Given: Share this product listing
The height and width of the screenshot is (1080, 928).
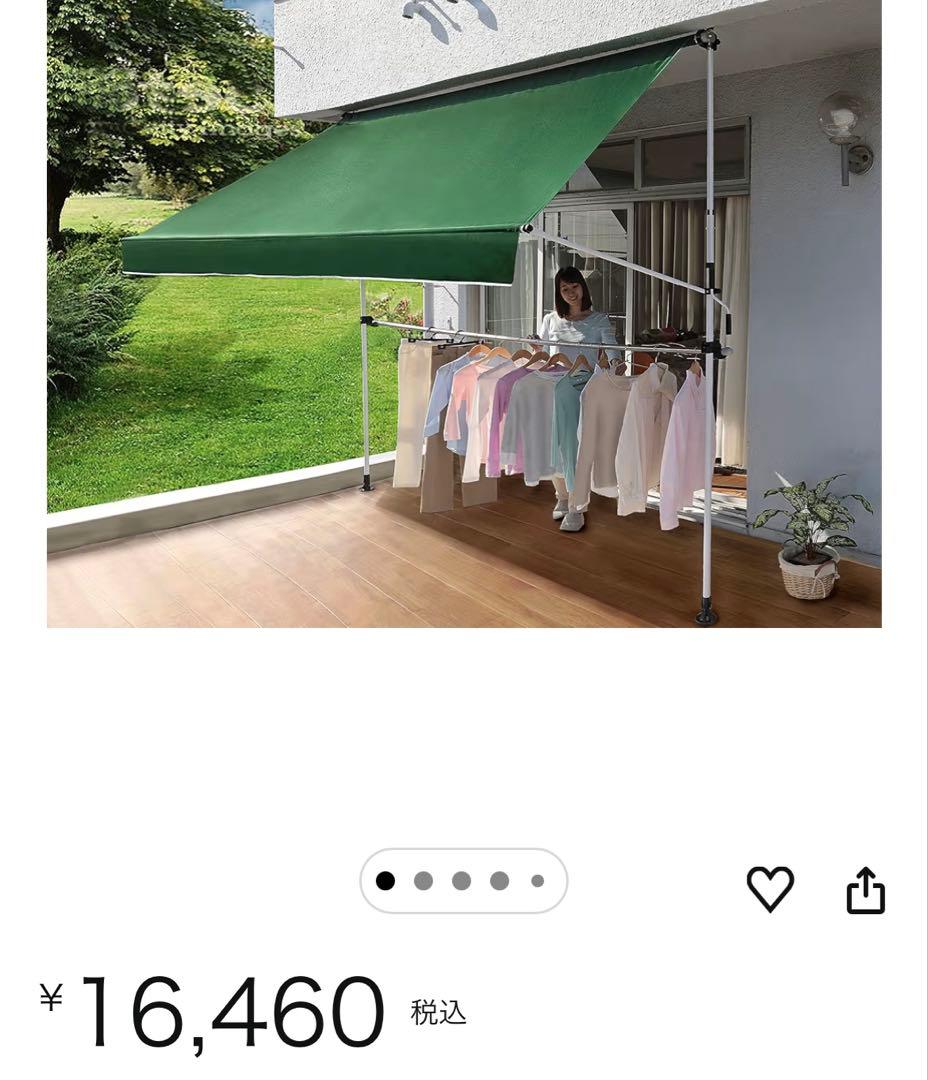Looking at the screenshot, I should 866,890.
